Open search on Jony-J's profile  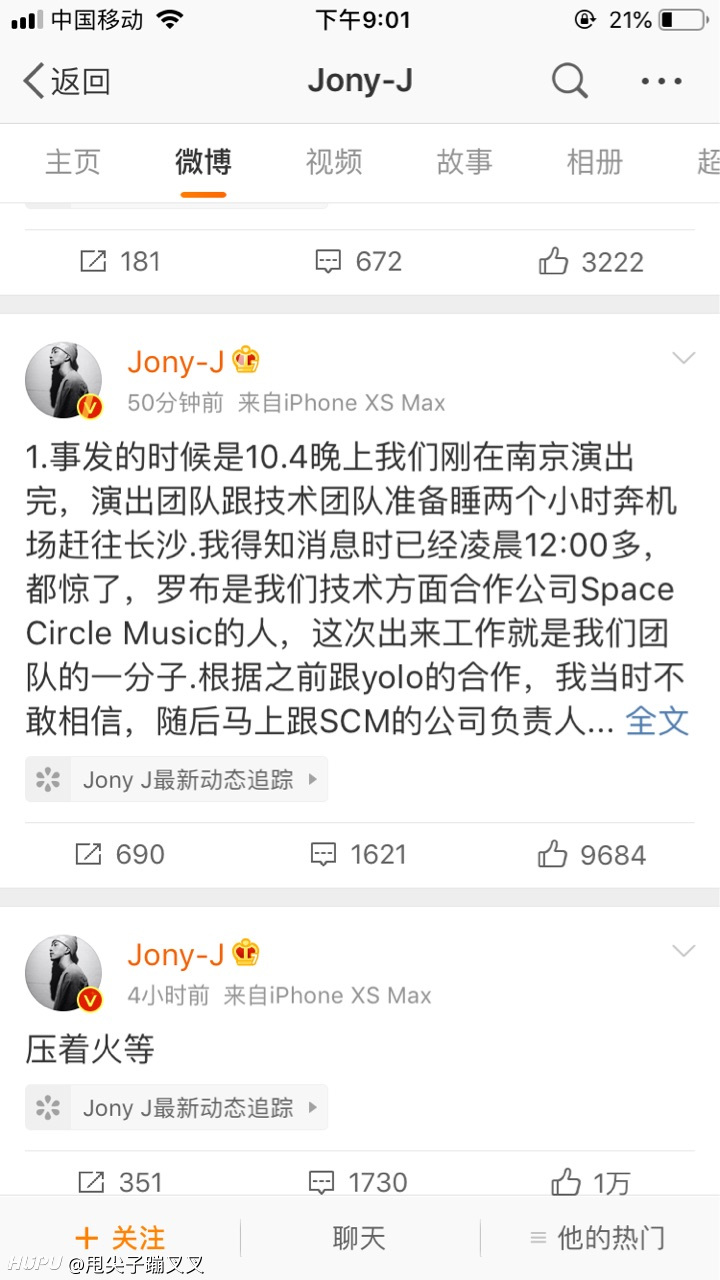570,81
